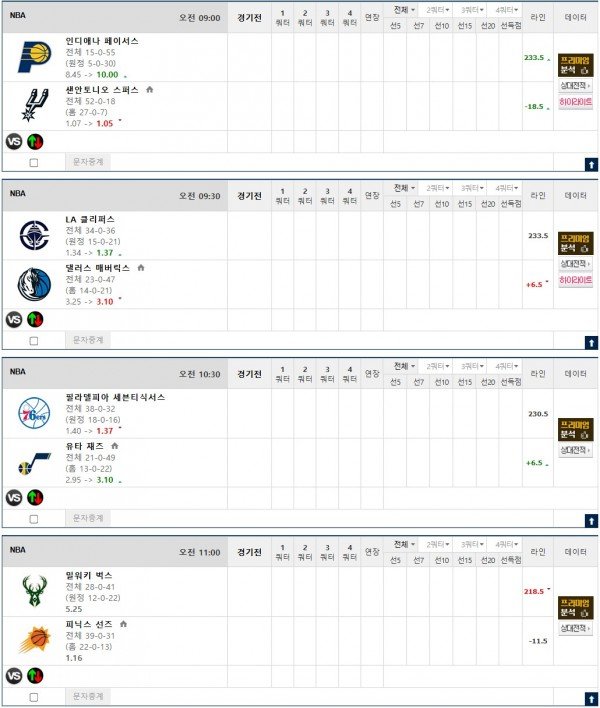
Task: Open 프리미엄 분석 for the Pacers–Spurs game
Action: [575, 66]
